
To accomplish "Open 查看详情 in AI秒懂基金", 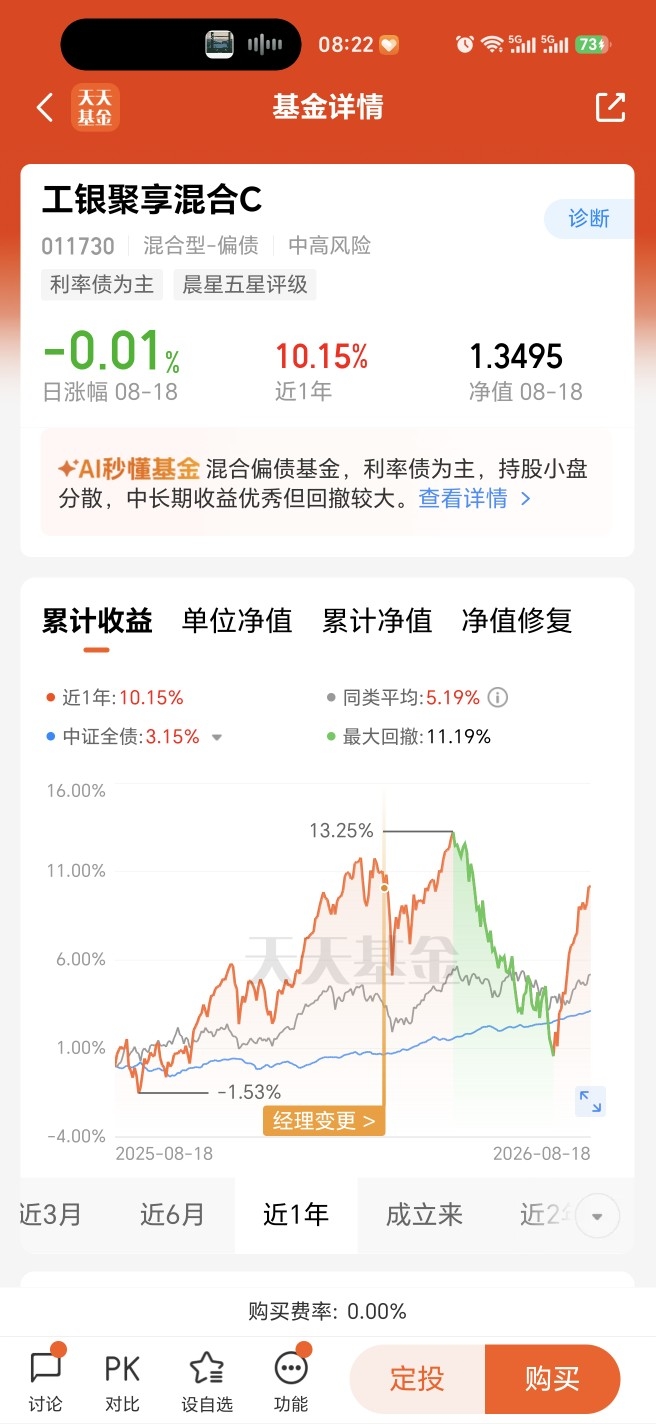I will (474, 498).
